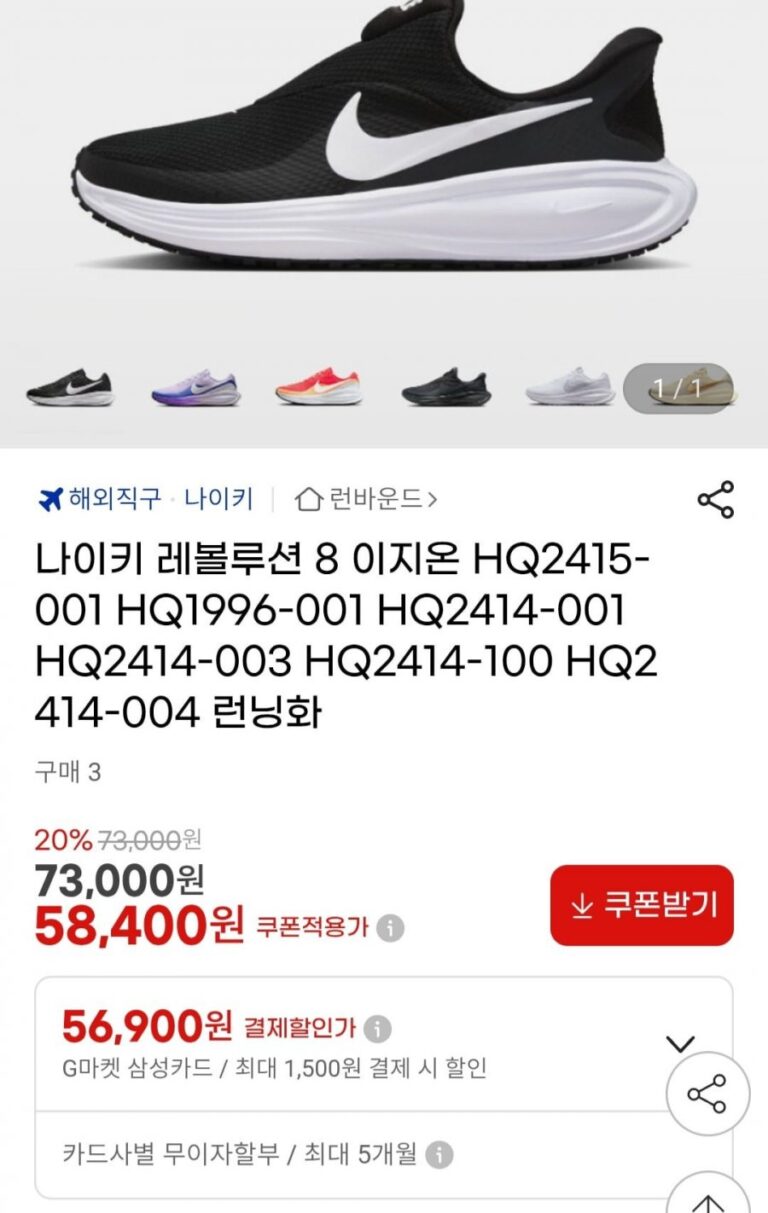Tap the 쿠폰받기 coupon download button

[641, 905]
